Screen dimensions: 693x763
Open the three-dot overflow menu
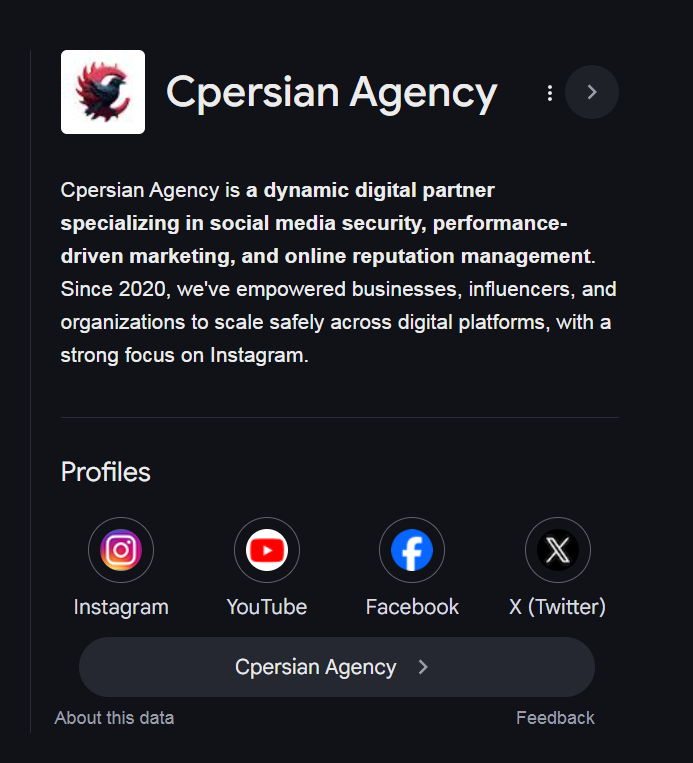[x=549, y=93]
